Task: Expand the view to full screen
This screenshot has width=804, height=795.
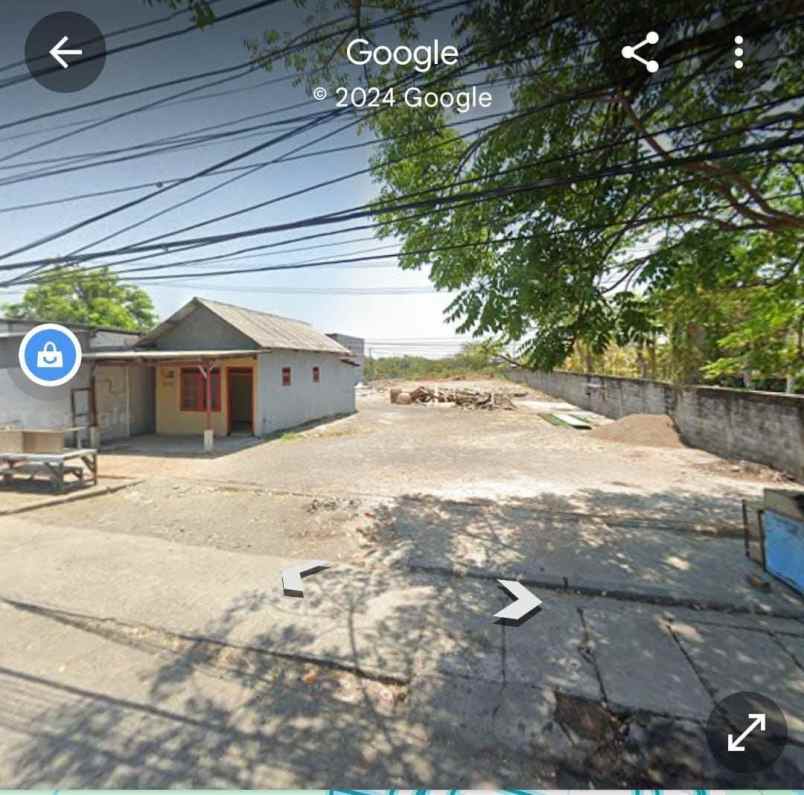Action: coord(746,732)
